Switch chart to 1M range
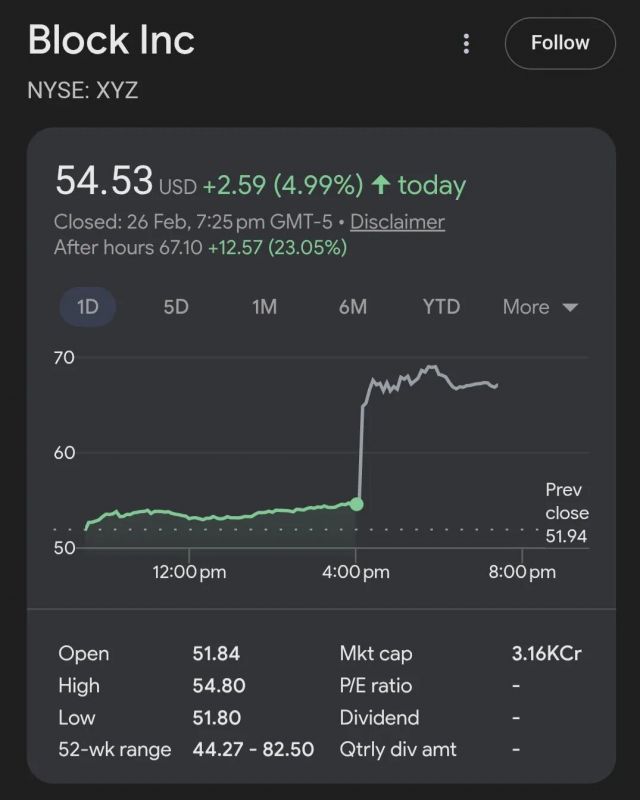Screen dimensions: 640x800 coord(264,307)
